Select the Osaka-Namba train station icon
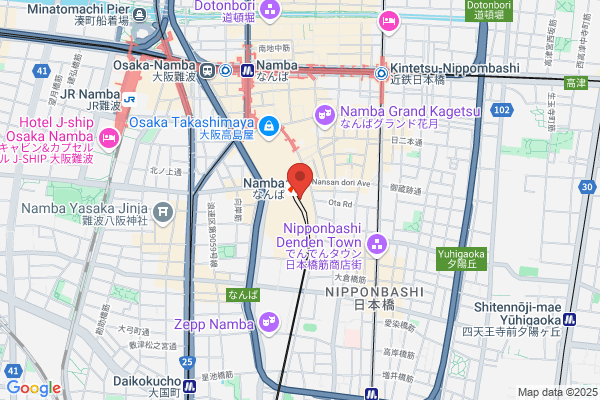The width and height of the screenshot is (600, 400). tap(208, 70)
